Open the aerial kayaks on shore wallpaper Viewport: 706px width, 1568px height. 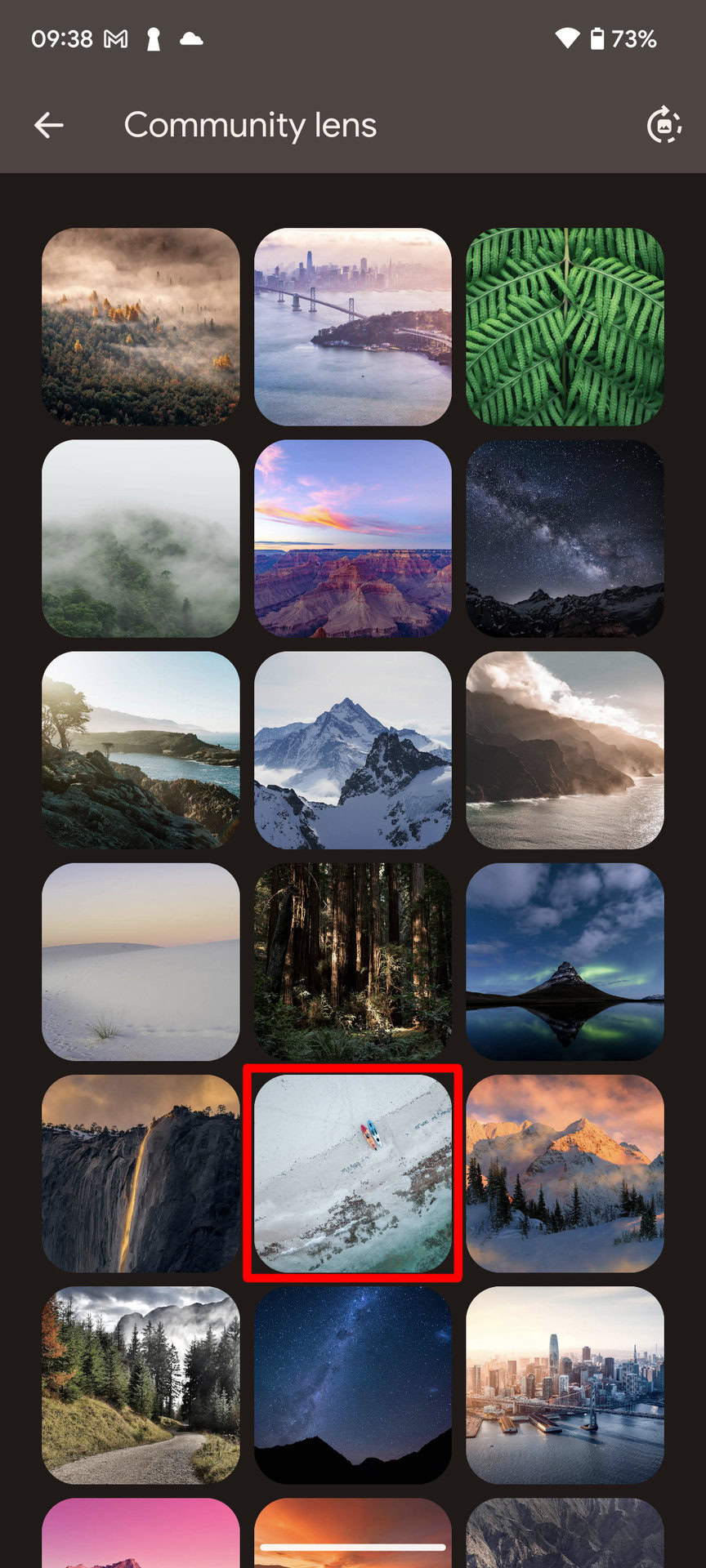tap(353, 1174)
